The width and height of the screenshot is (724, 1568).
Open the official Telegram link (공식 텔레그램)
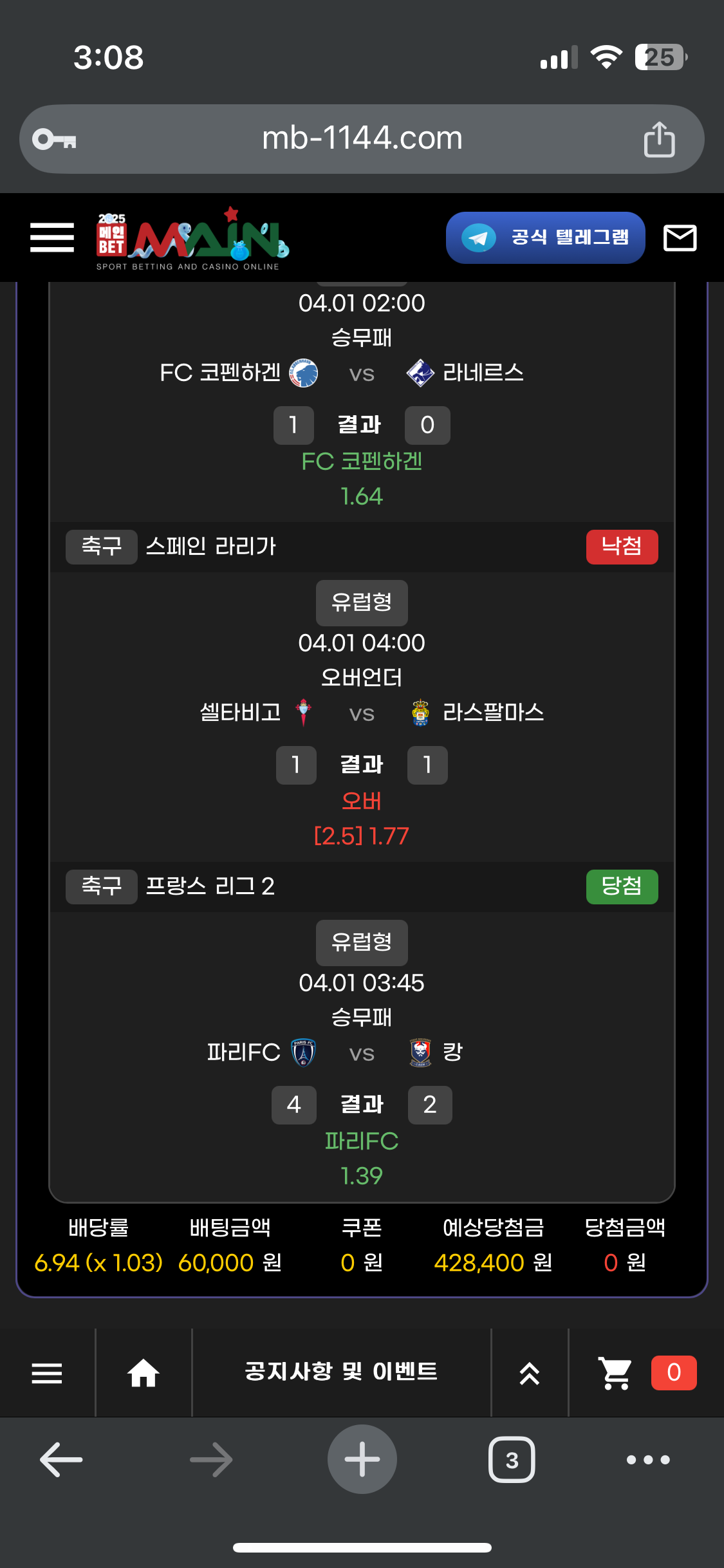[545, 238]
